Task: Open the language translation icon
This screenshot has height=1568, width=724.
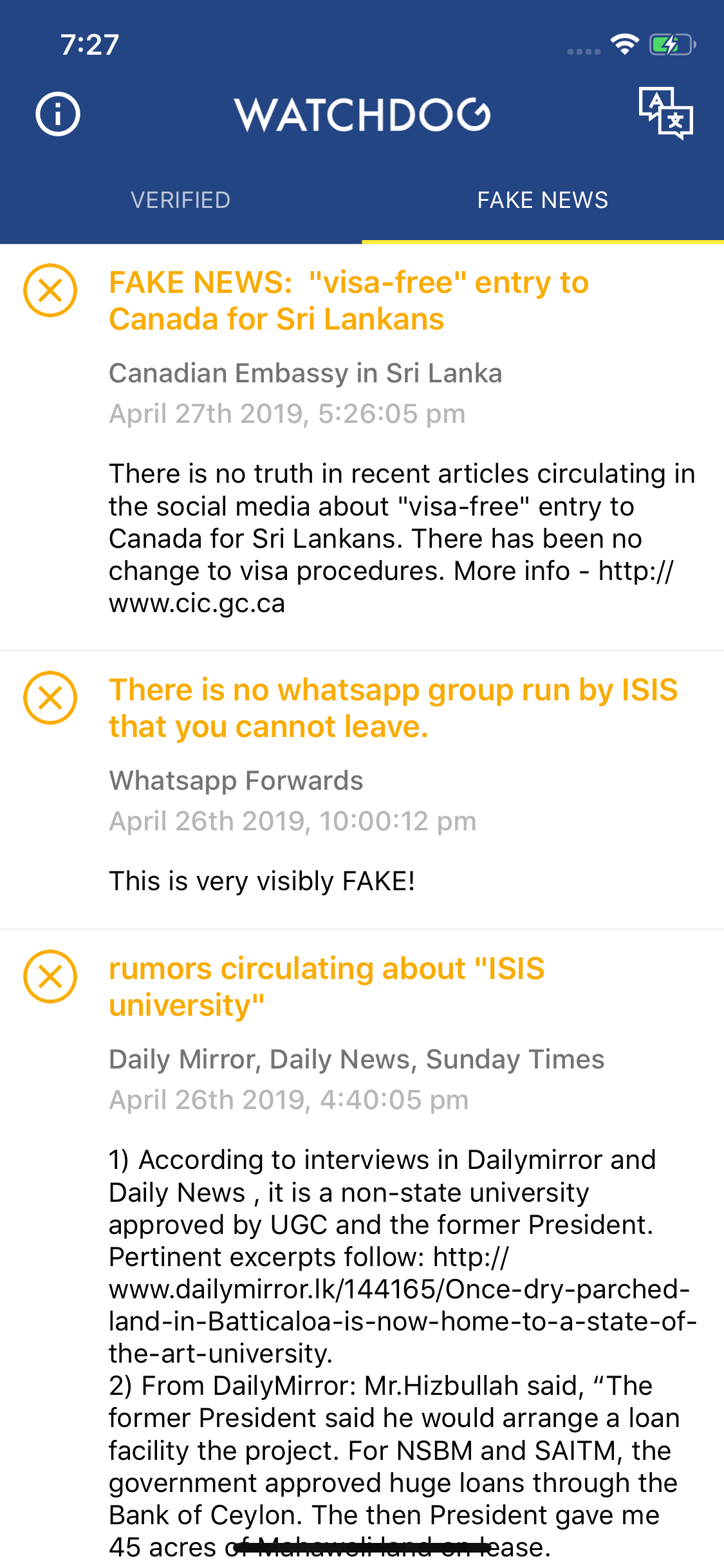Action: (x=665, y=113)
